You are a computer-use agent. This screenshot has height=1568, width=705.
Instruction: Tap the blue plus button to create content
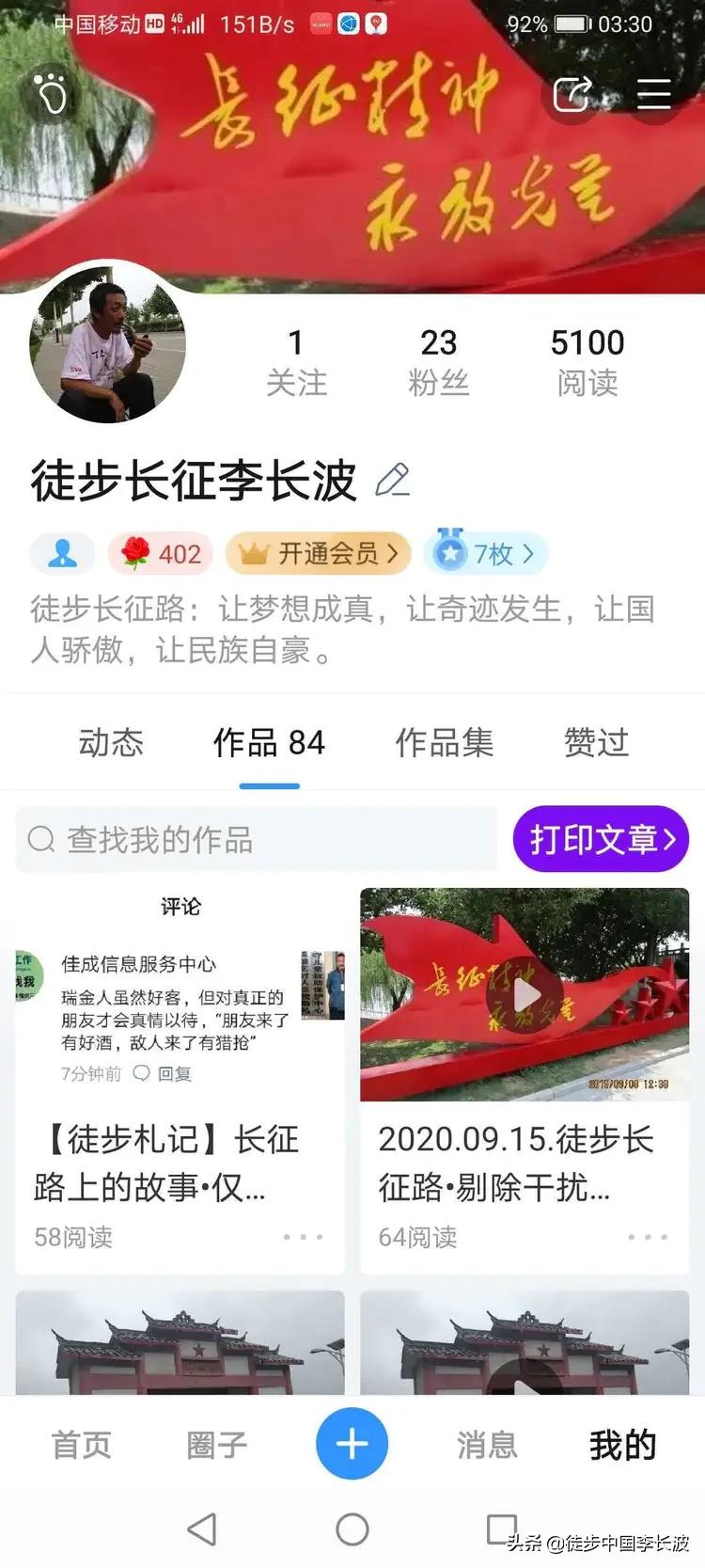pyautogui.click(x=352, y=1444)
